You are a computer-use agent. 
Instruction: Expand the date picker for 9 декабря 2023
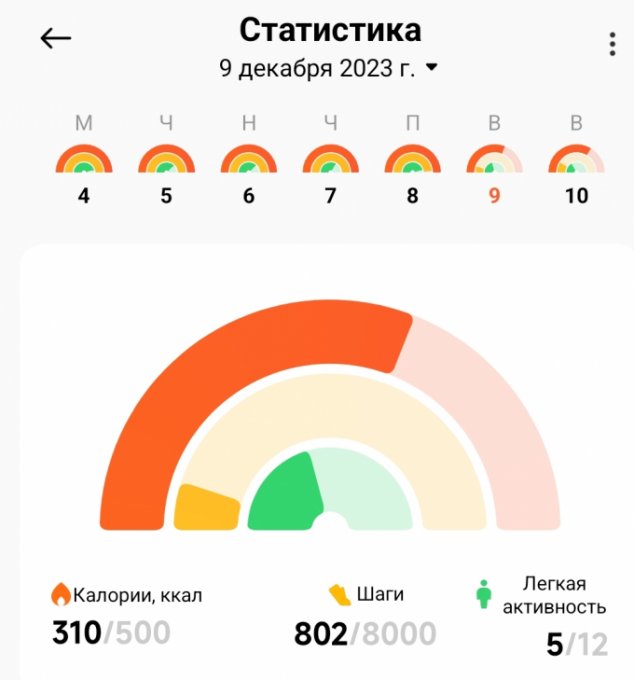(330, 69)
